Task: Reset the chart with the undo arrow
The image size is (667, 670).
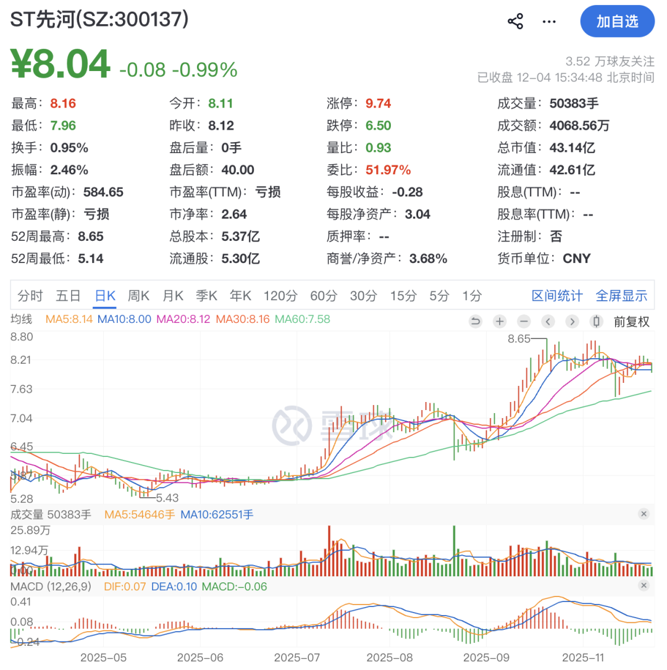Action: pos(475,321)
